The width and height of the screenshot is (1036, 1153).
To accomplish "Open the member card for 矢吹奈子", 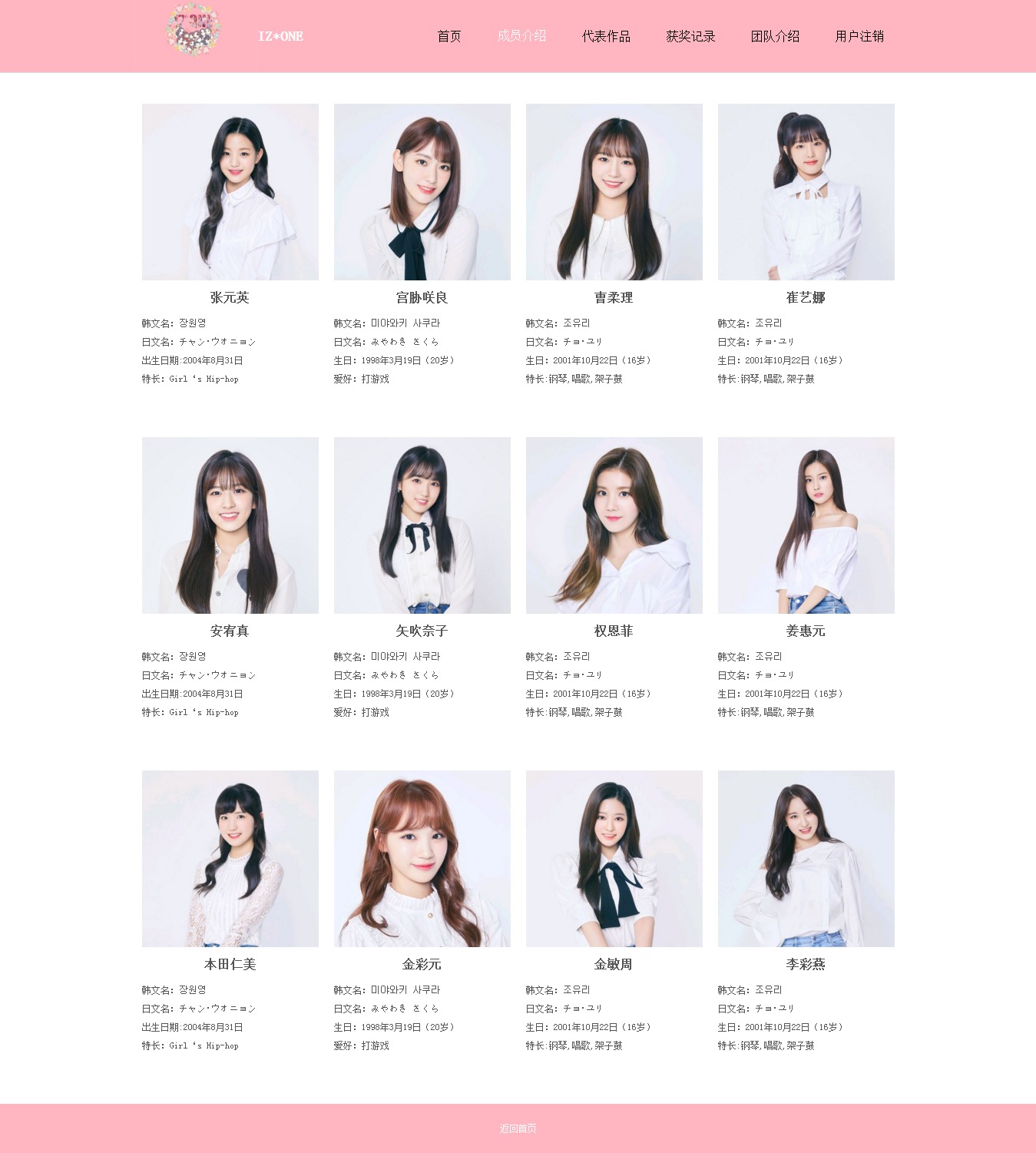I will 422,525.
